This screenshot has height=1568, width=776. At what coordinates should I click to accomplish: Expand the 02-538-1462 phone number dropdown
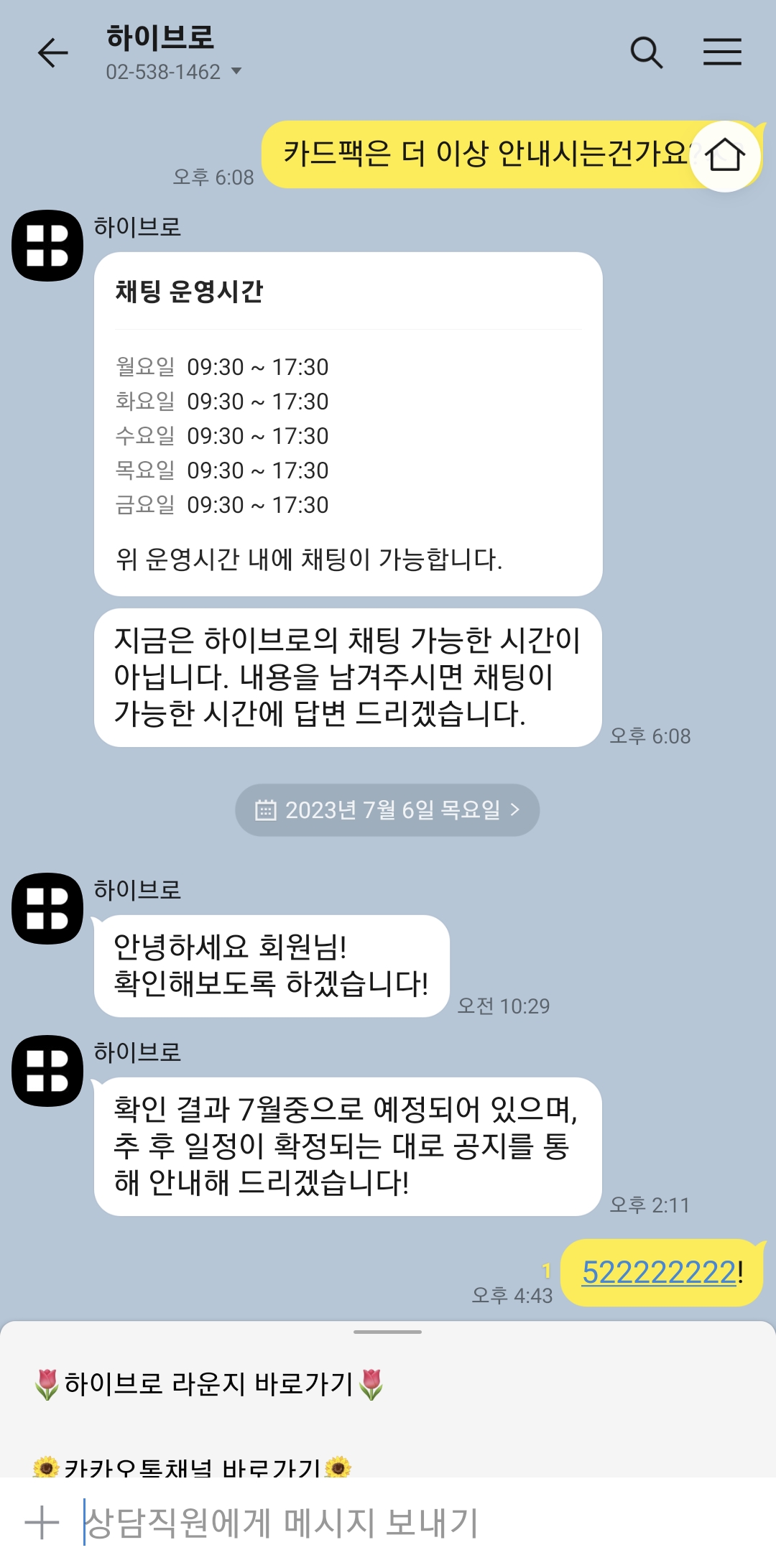[236, 72]
